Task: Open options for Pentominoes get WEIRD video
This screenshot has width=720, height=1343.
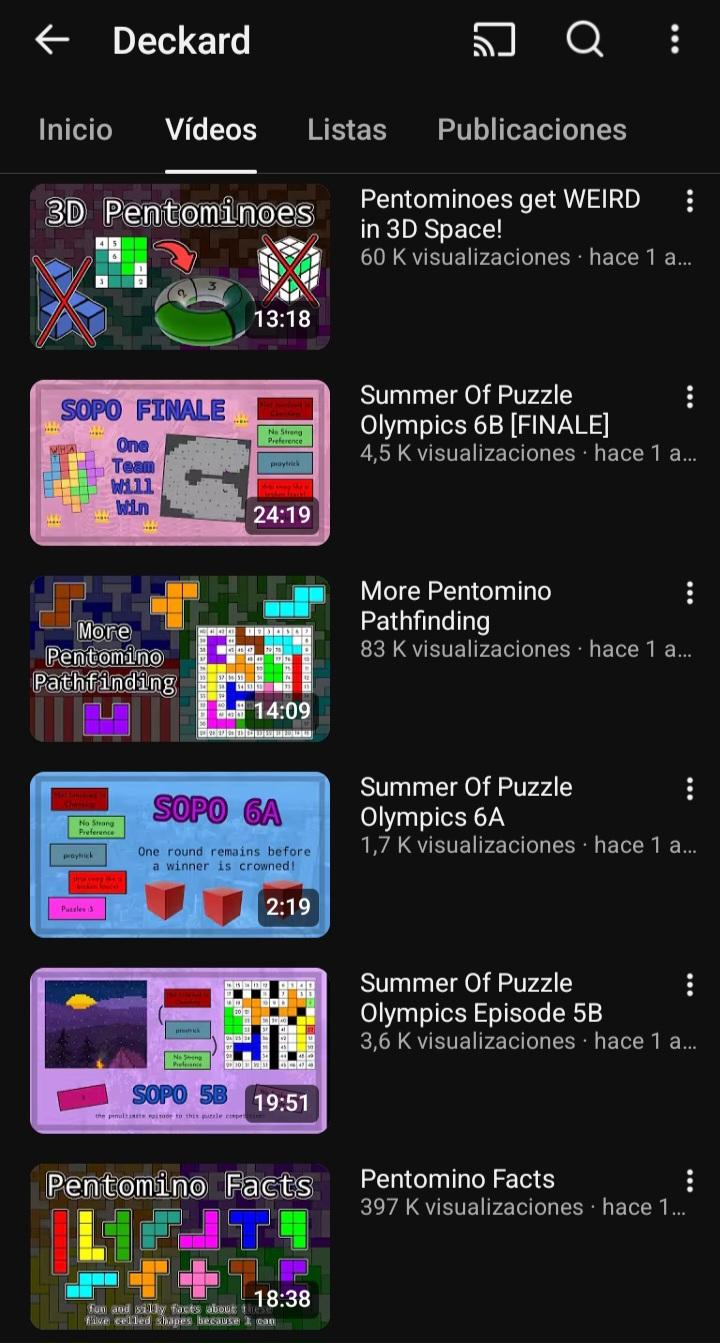Action: [x=689, y=201]
